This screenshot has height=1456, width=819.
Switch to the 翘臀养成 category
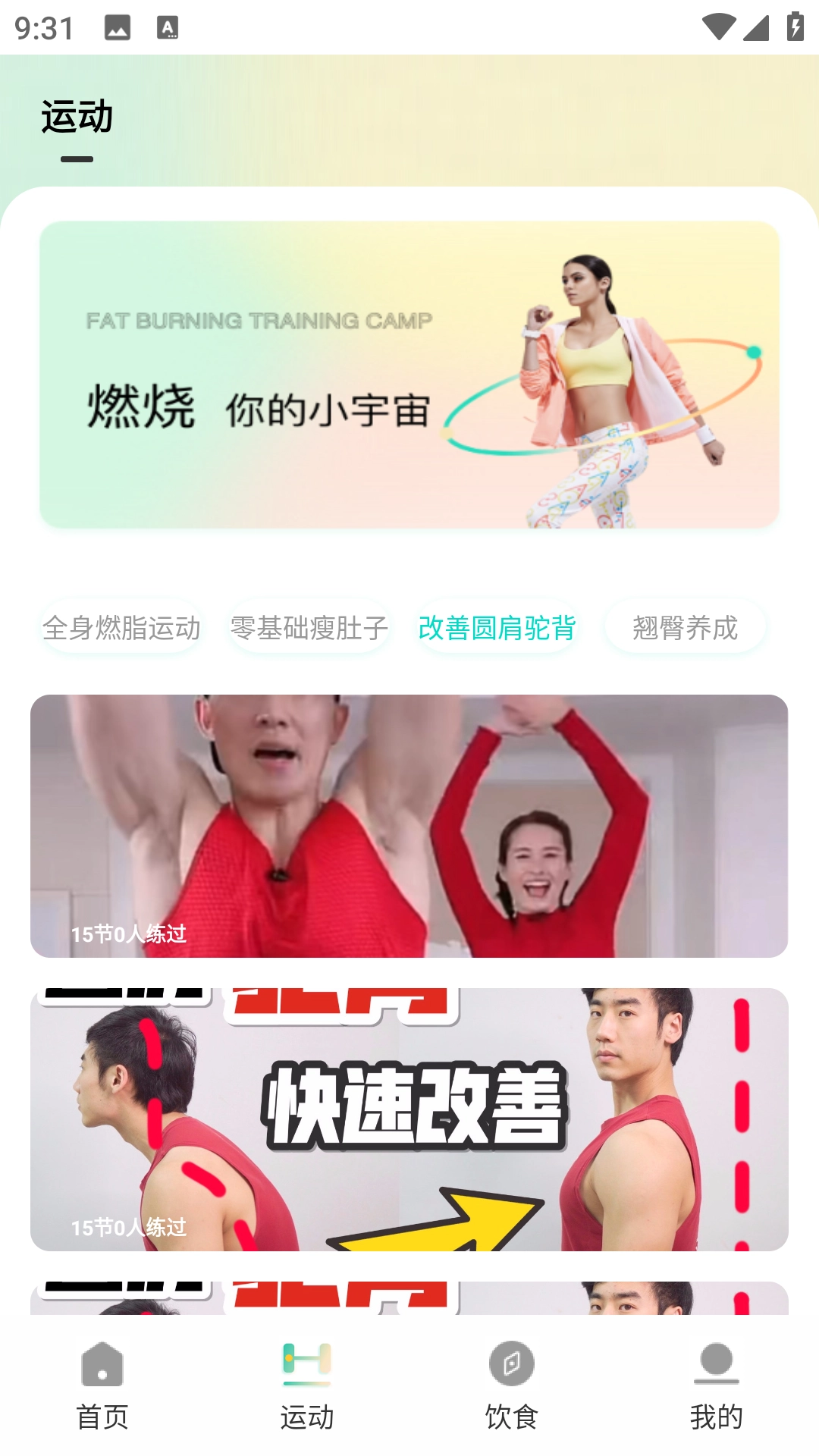coord(685,628)
